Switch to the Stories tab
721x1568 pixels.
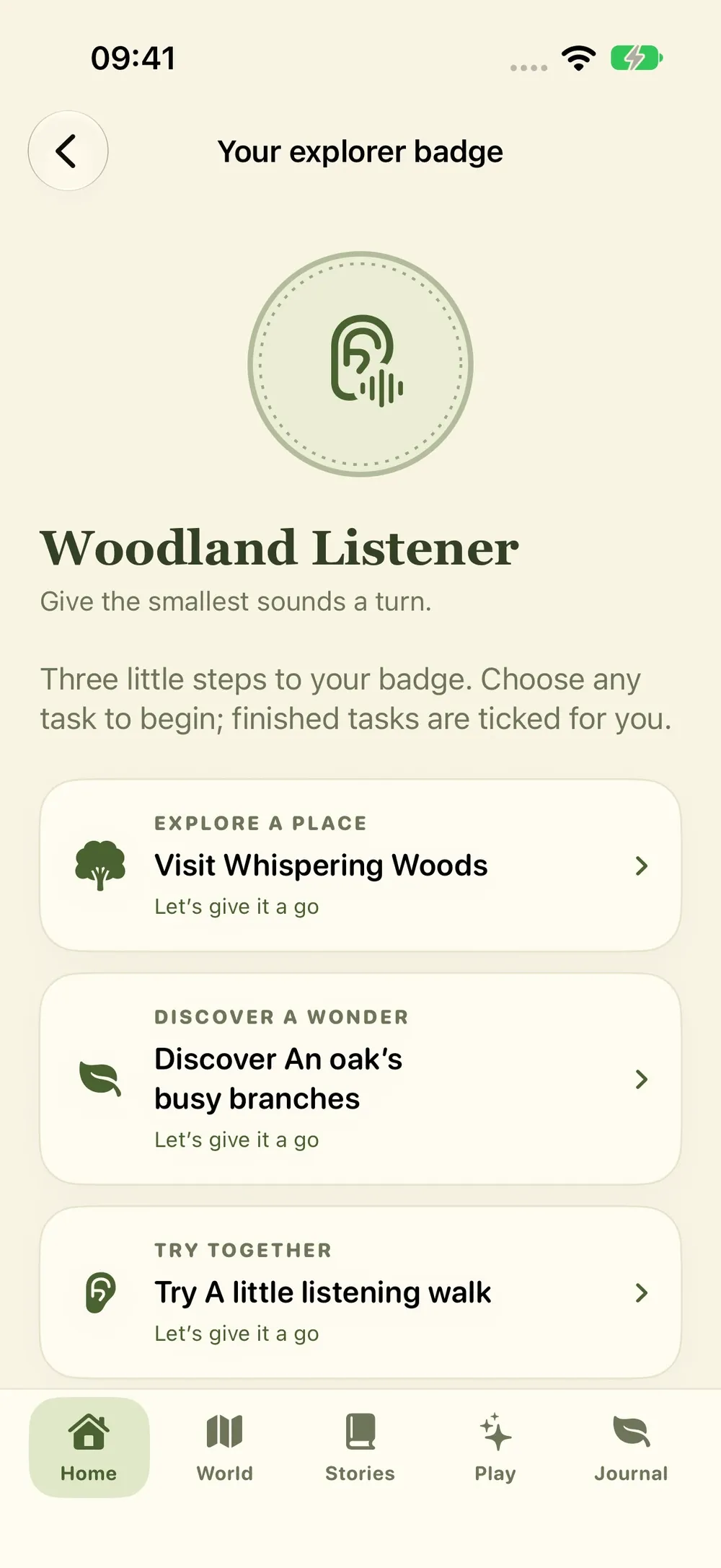point(360,1447)
